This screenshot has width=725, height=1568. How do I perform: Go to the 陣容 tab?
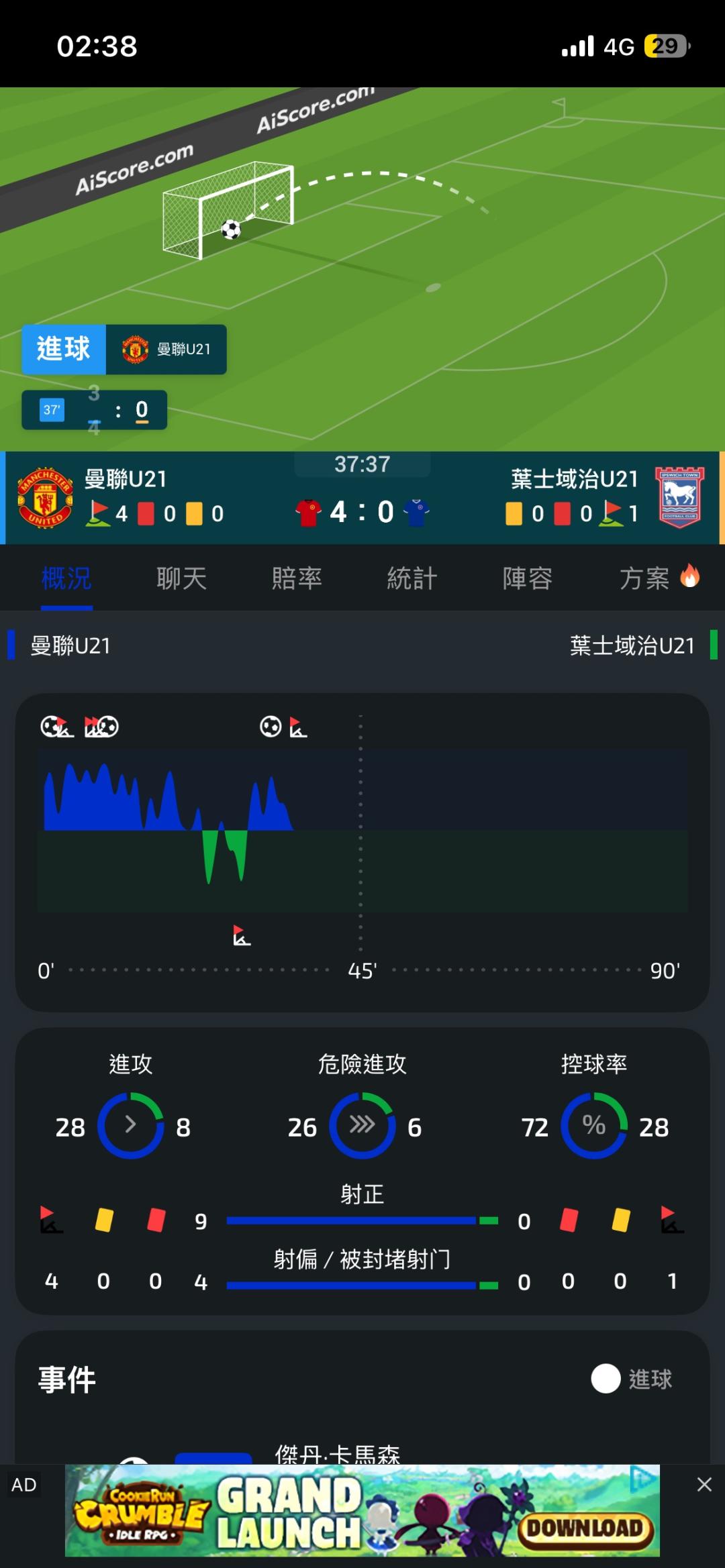click(x=528, y=578)
